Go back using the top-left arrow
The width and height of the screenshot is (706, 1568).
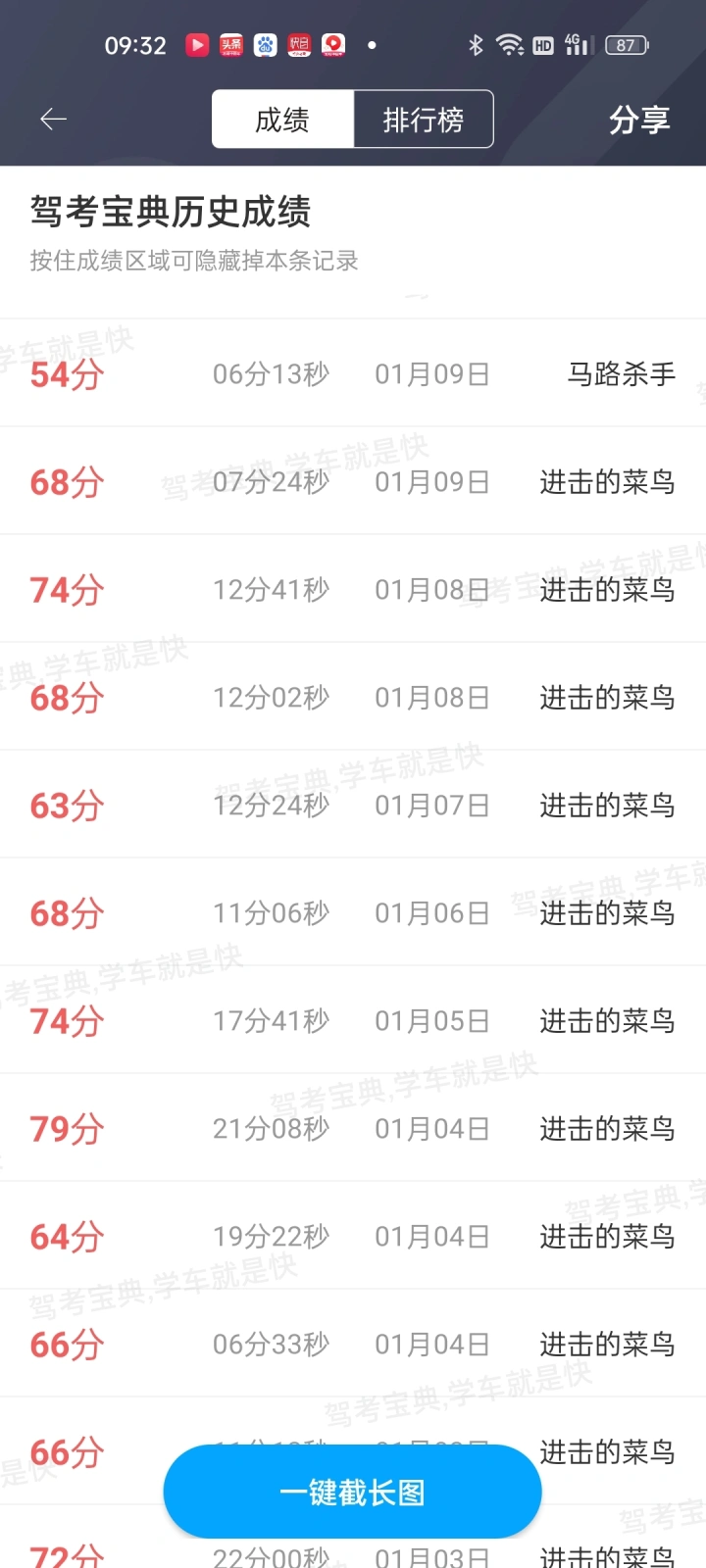[53, 120]
